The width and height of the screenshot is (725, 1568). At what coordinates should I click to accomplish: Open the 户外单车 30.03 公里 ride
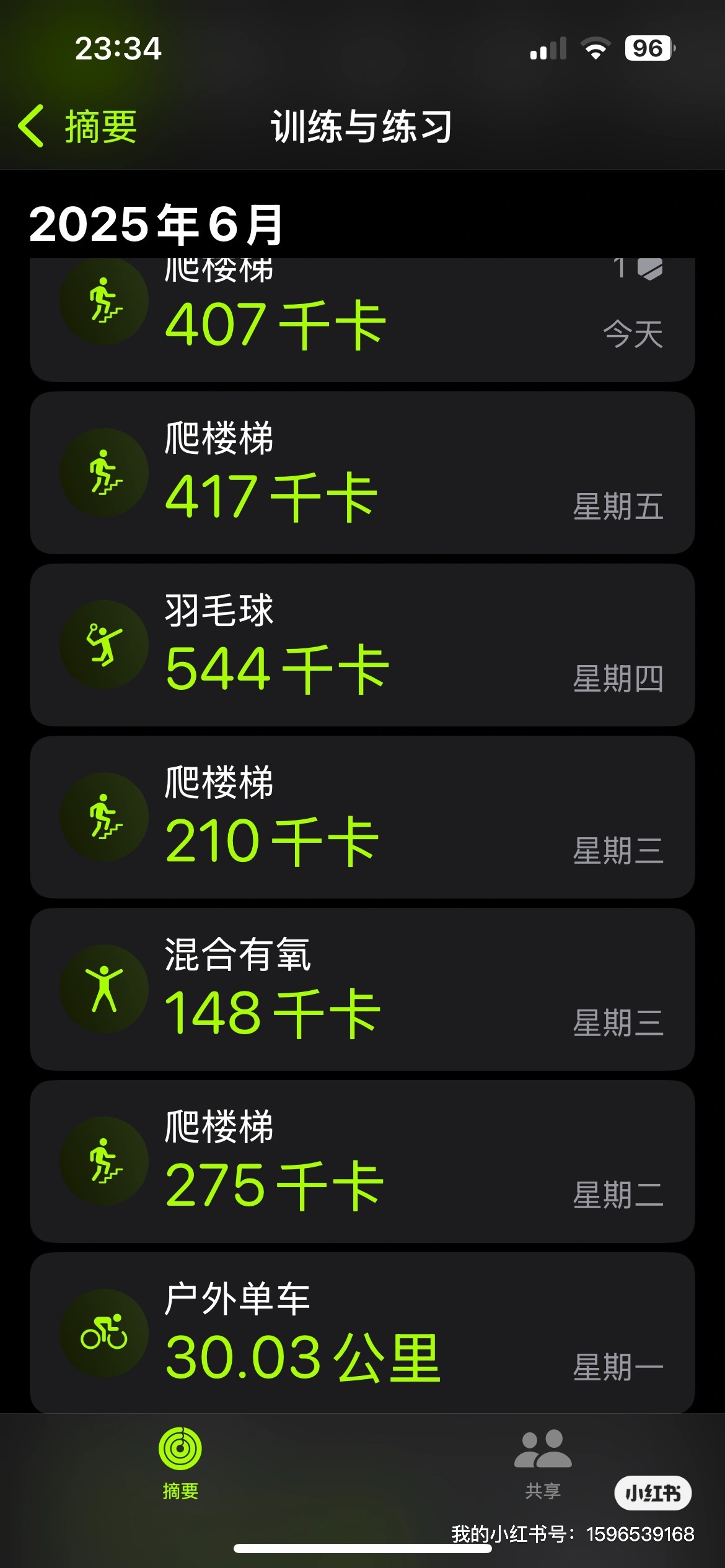pyautogui.click(x=362, y=1333)
